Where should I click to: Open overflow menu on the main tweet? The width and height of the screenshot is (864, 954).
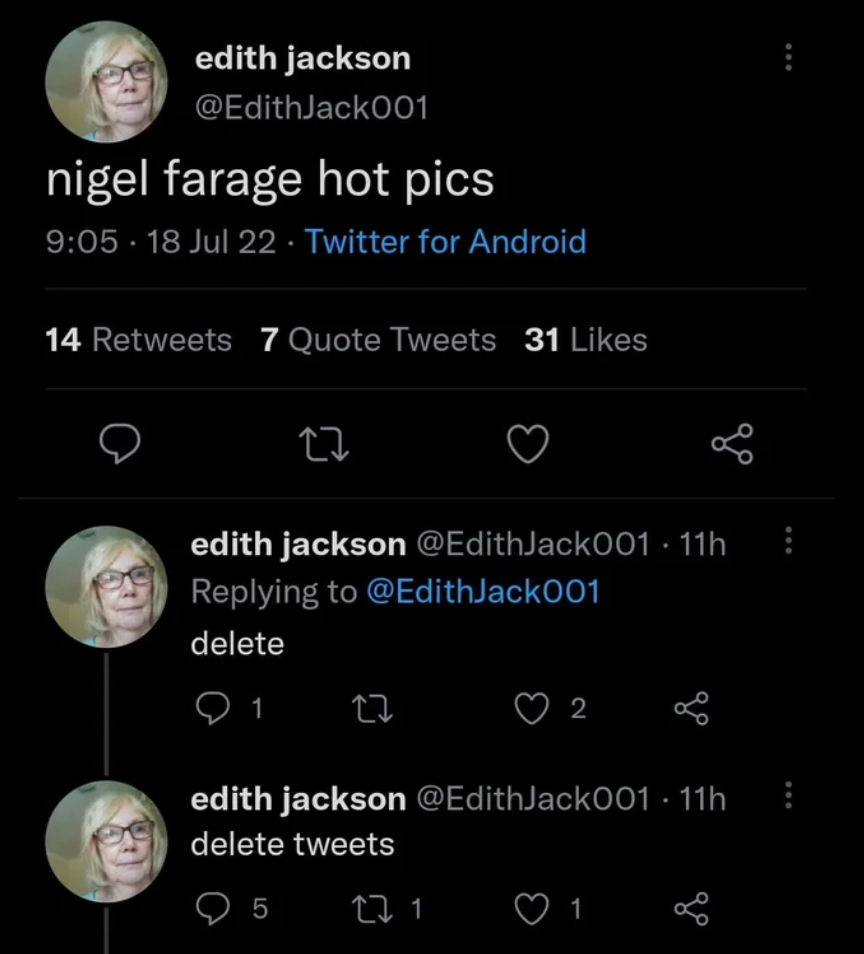788,58
